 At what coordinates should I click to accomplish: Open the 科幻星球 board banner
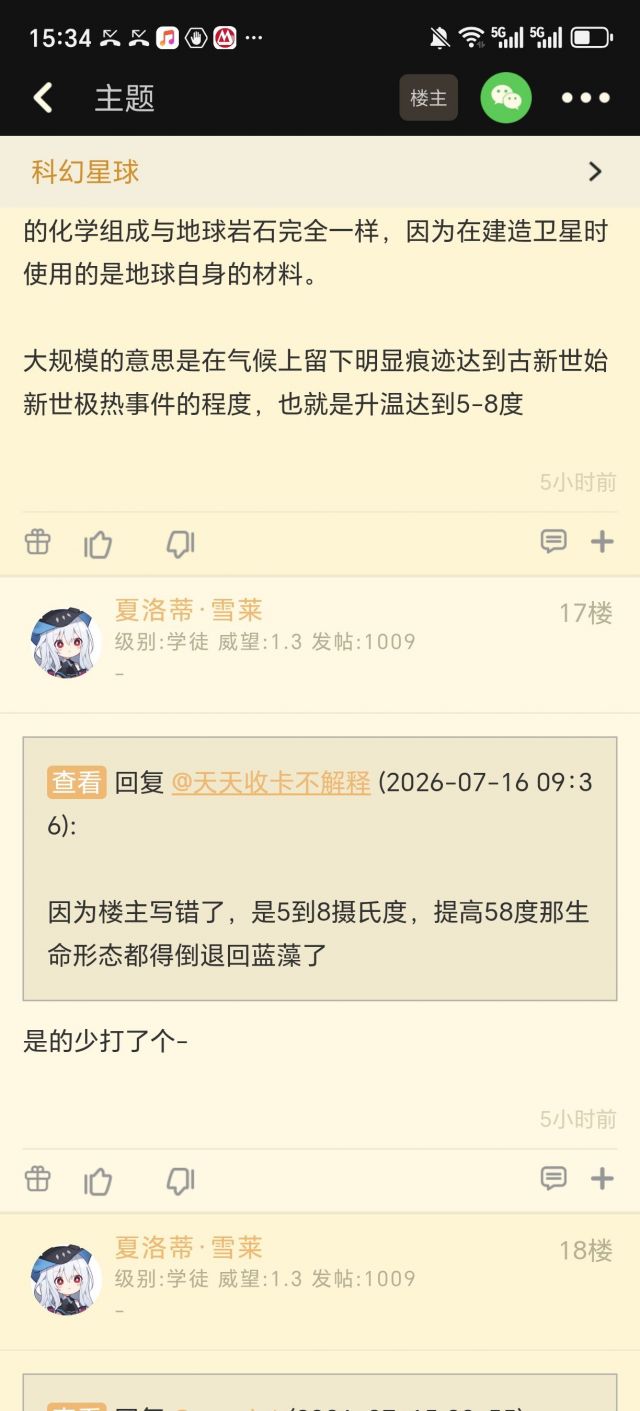(320, 172)
